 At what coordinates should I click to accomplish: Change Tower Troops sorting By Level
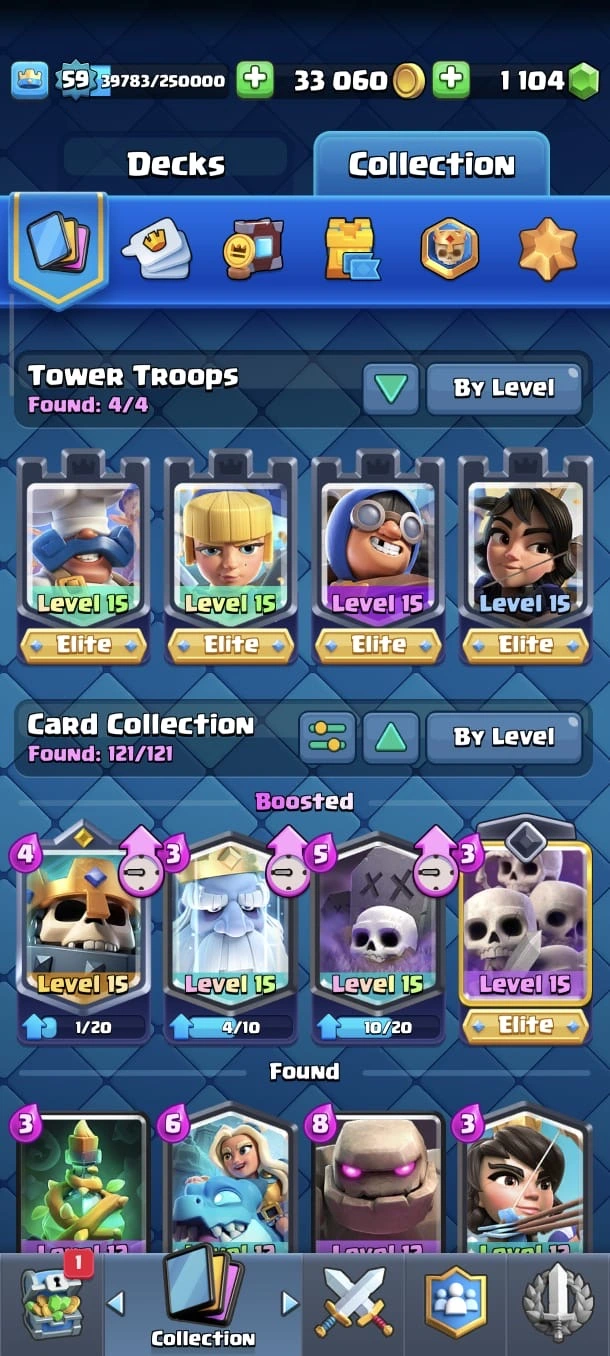click(x=503, y=388)
